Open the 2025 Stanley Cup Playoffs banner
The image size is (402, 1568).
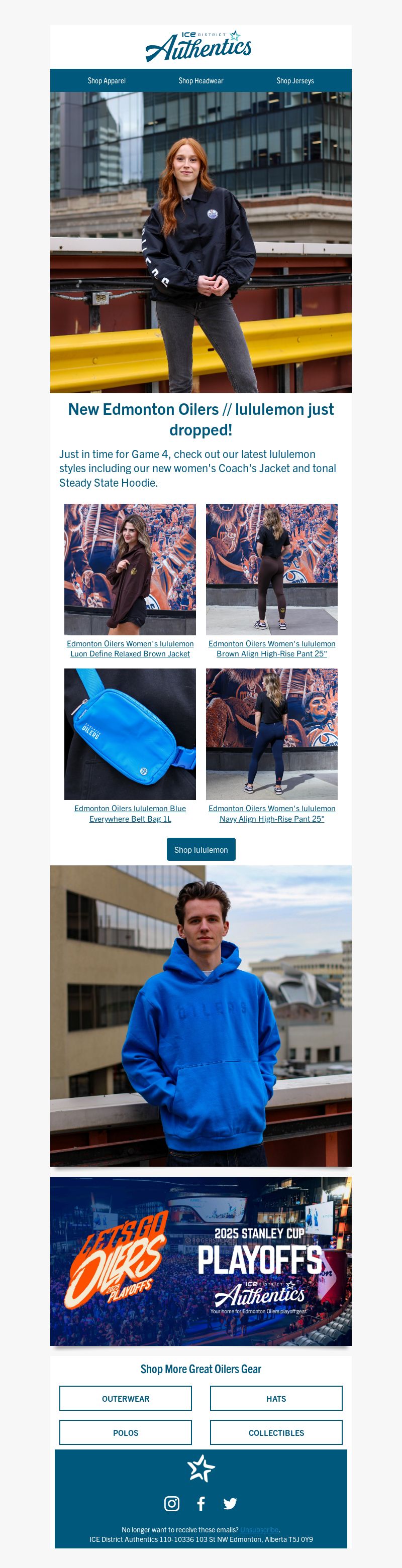tap(201, 1261)
